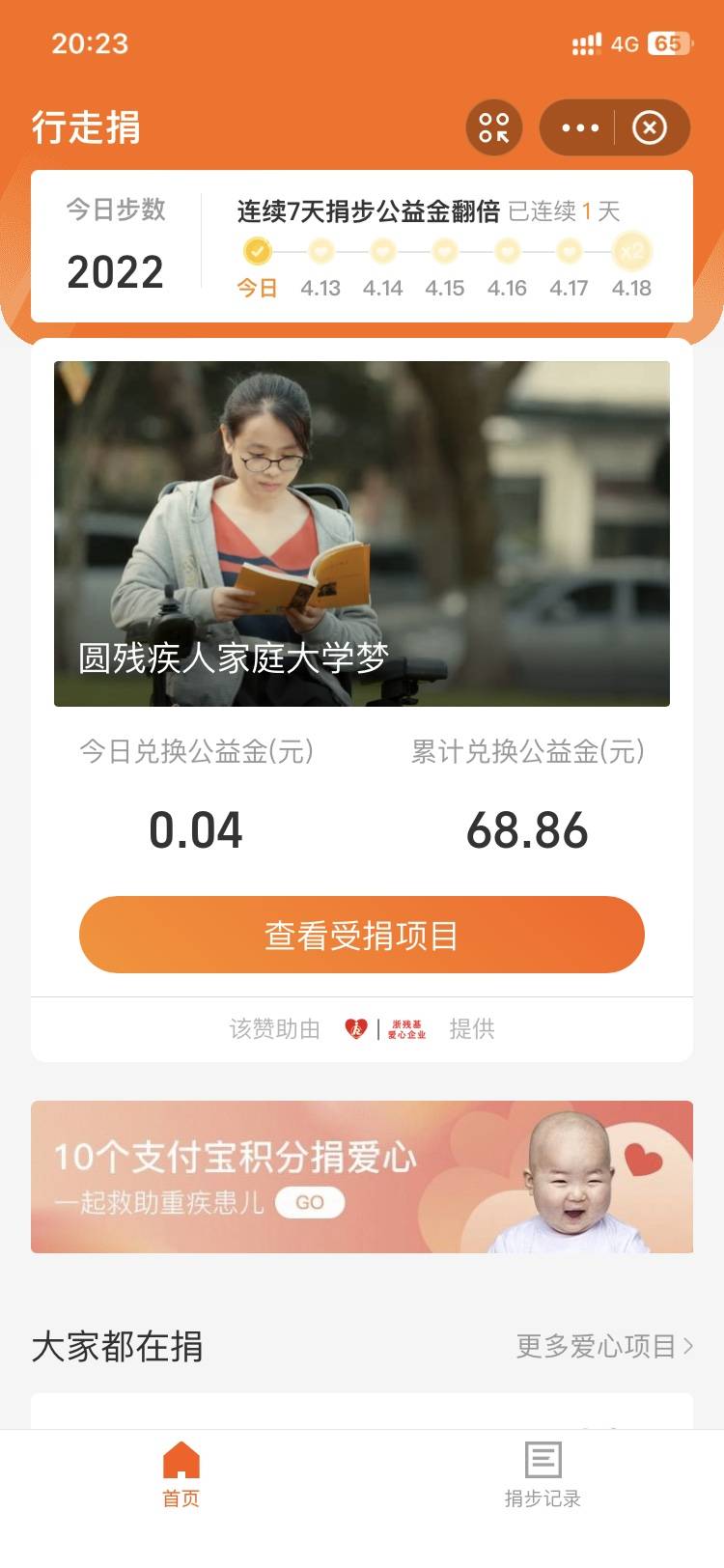Open the mini program shortcuts icon
Image resolution: width=724 pixels, height=1568 pixels.
(494, 127)
